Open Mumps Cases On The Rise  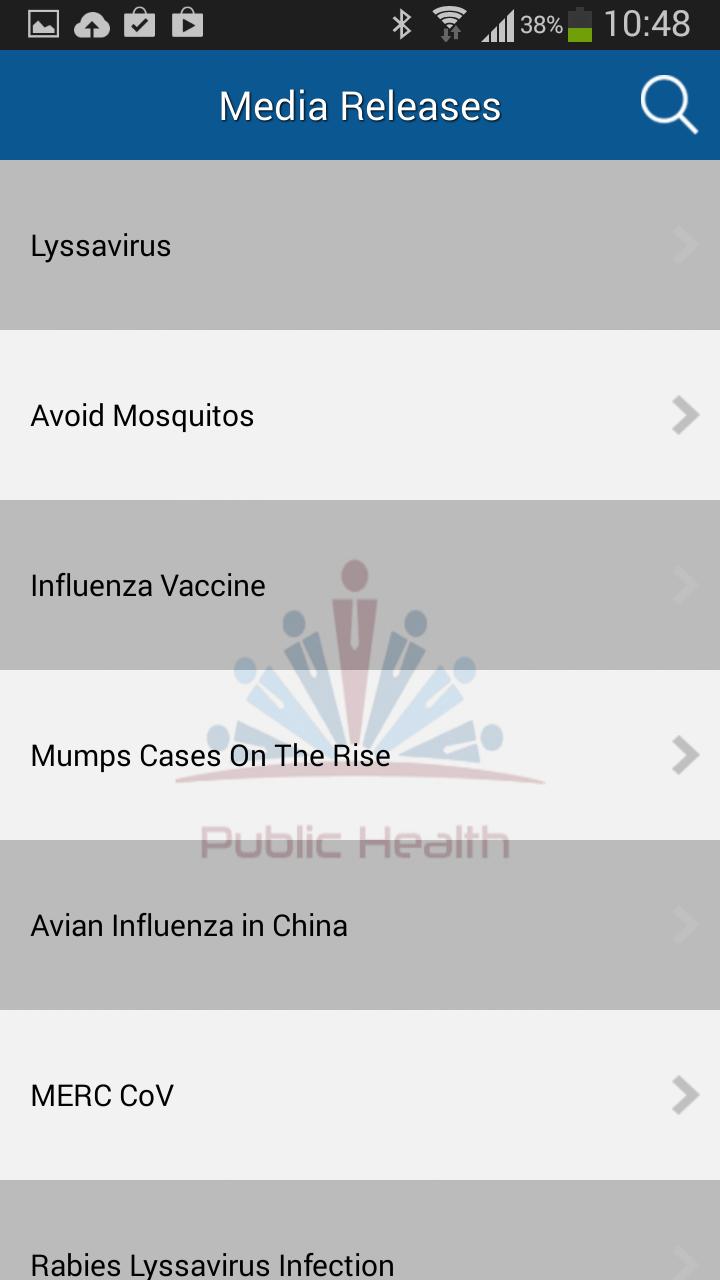[x=360, y=755]
